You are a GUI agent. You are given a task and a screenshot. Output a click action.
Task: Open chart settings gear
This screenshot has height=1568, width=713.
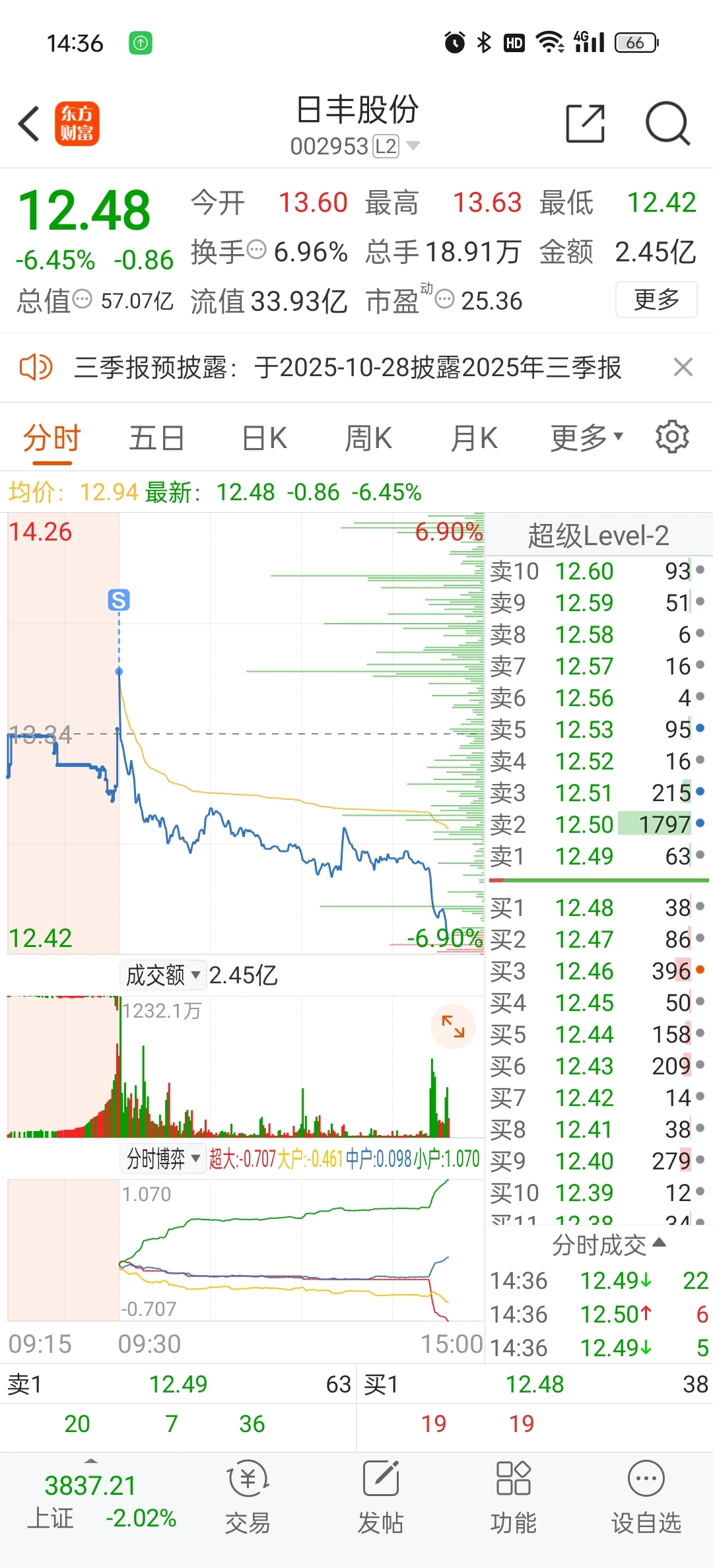672,437
